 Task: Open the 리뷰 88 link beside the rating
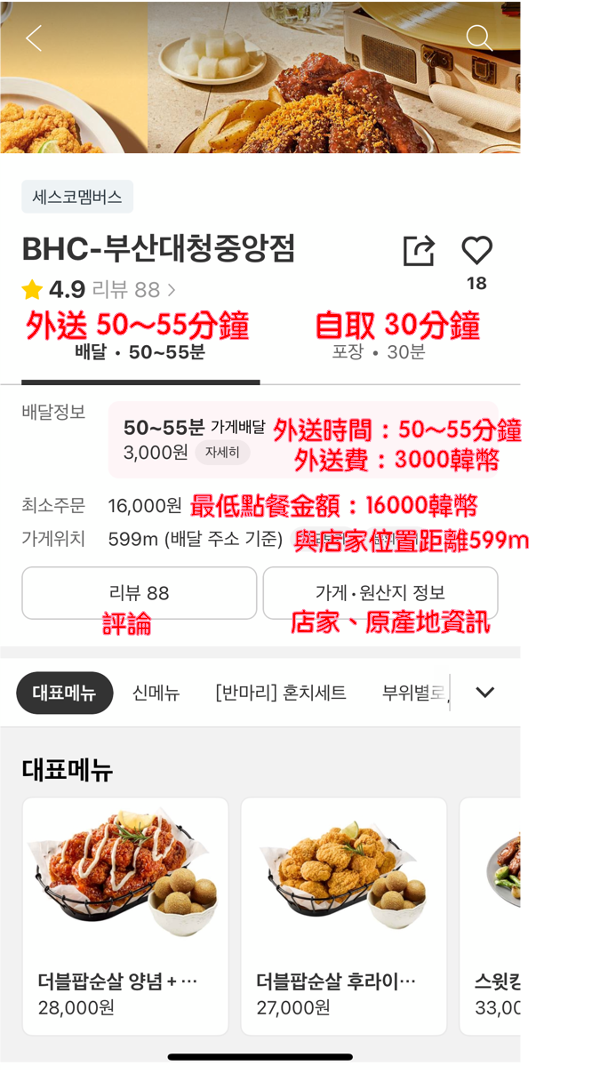(x=133, y=290)
